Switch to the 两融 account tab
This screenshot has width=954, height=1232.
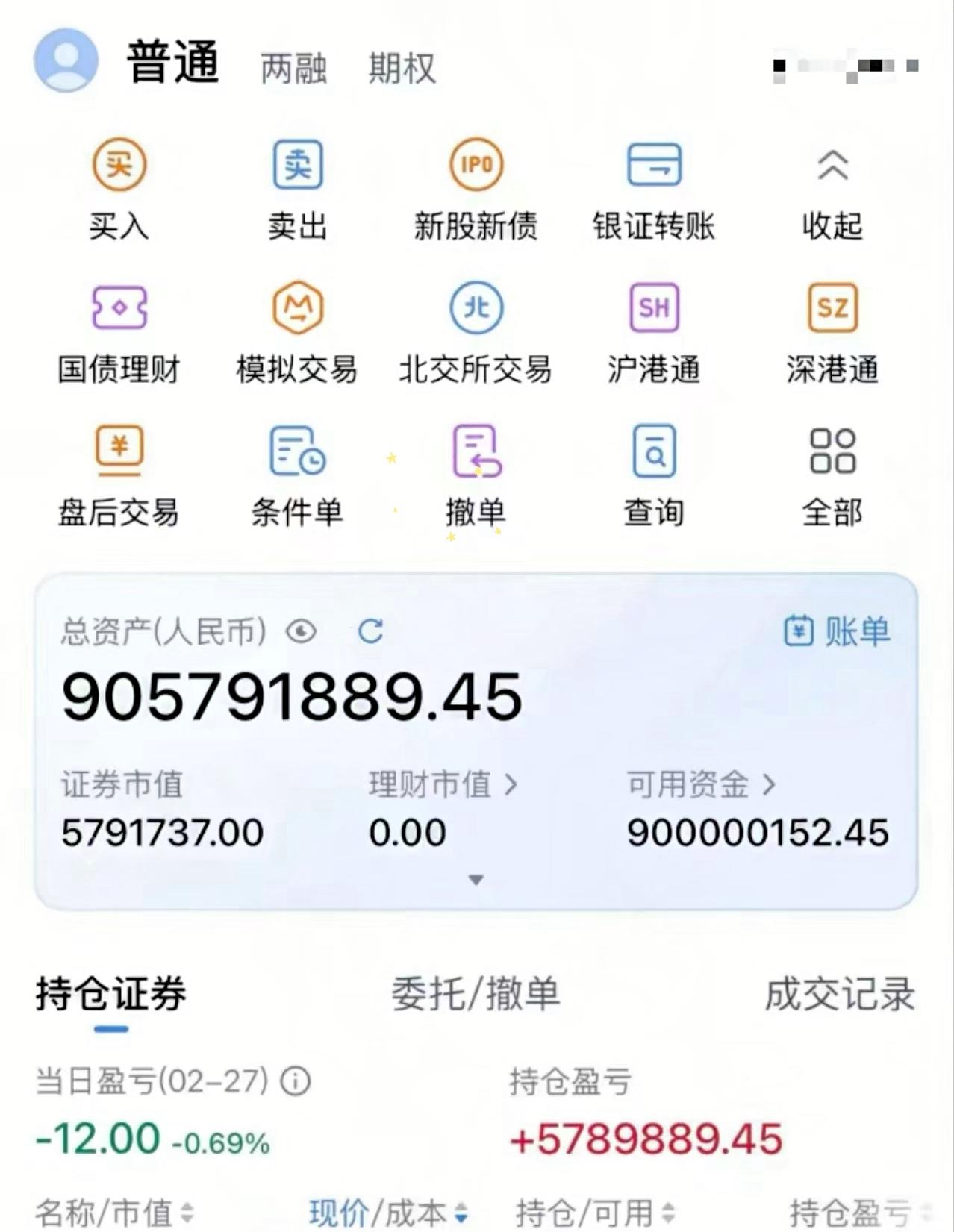[x=294, y=67]
